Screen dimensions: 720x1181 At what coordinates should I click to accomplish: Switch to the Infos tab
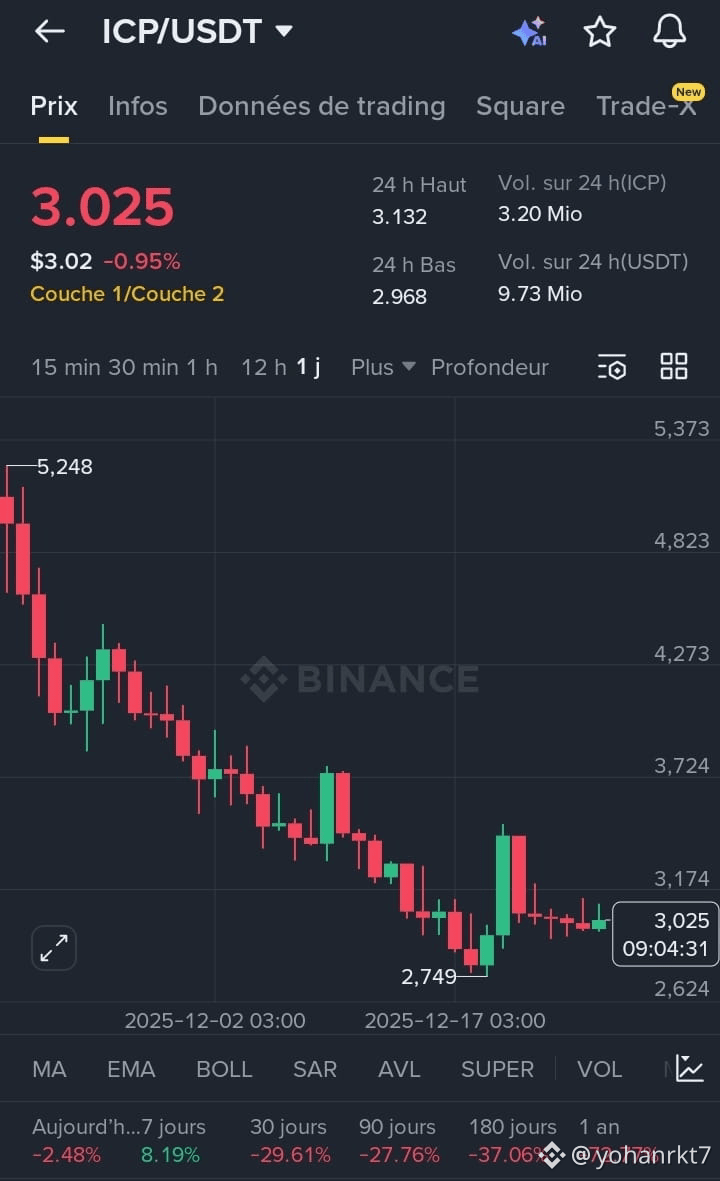pos(137,106)
